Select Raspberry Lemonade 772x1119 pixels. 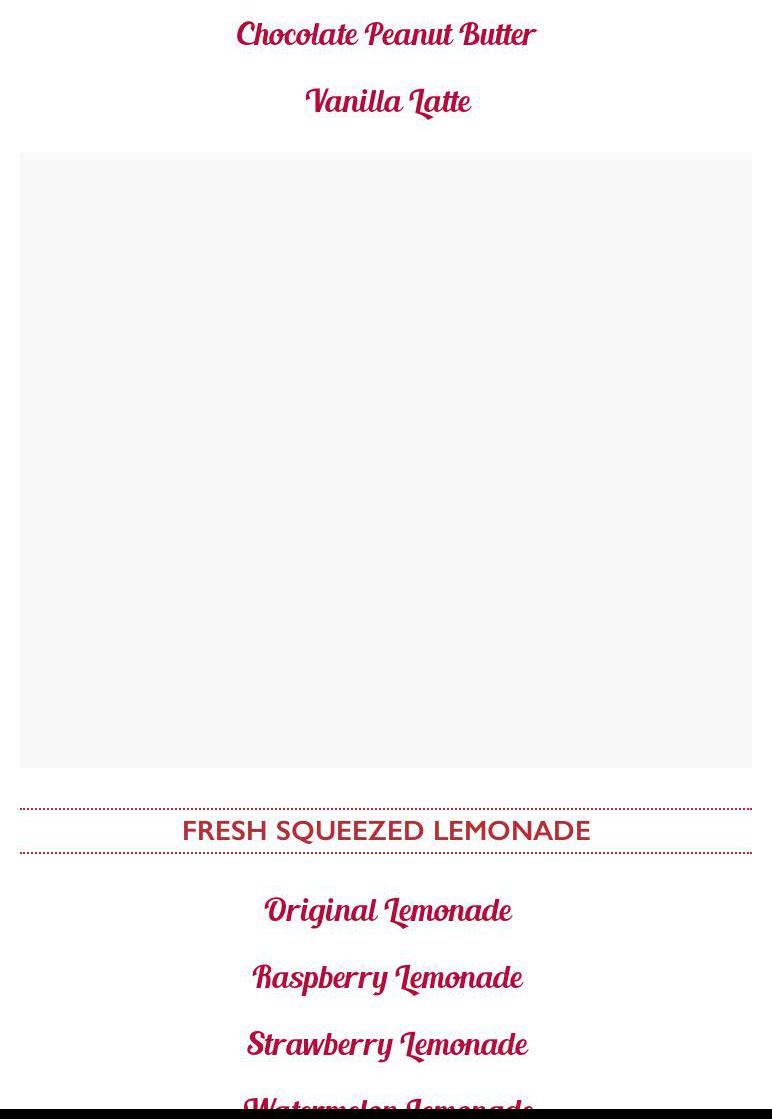click(387, 977)
